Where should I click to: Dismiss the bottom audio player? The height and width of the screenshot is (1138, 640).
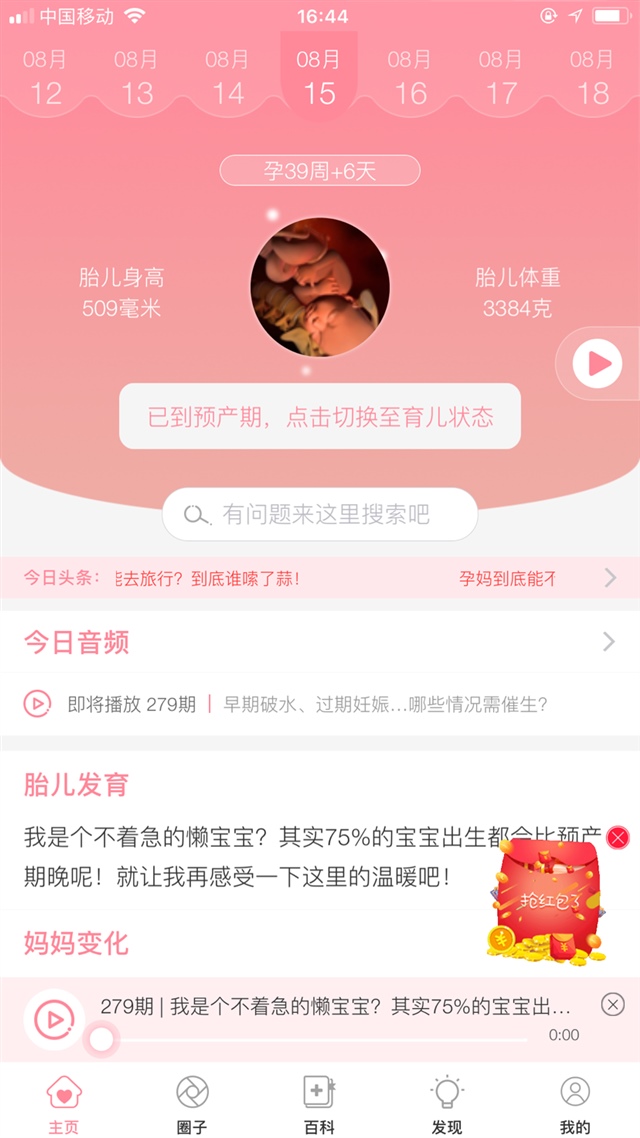[613, 1004]
